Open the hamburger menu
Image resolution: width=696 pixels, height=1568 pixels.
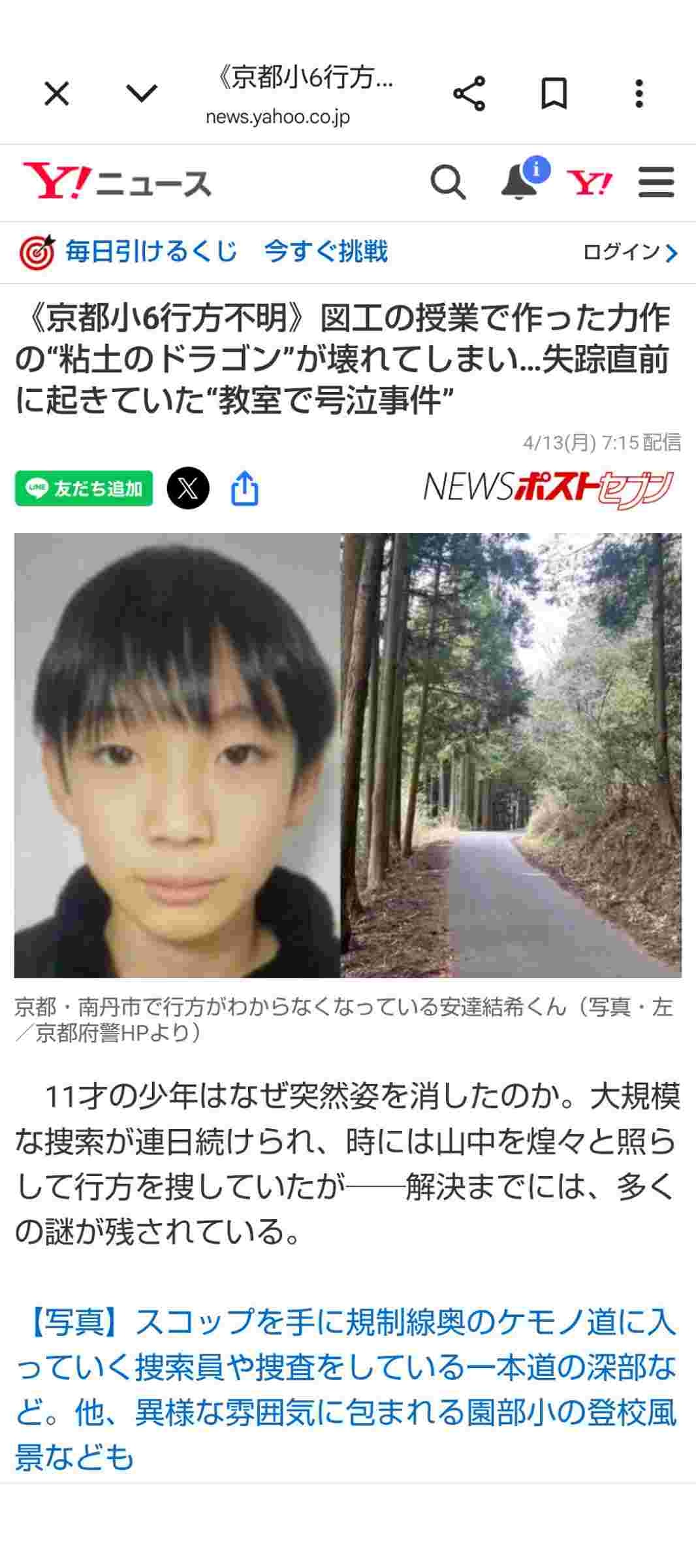[656, 182]
